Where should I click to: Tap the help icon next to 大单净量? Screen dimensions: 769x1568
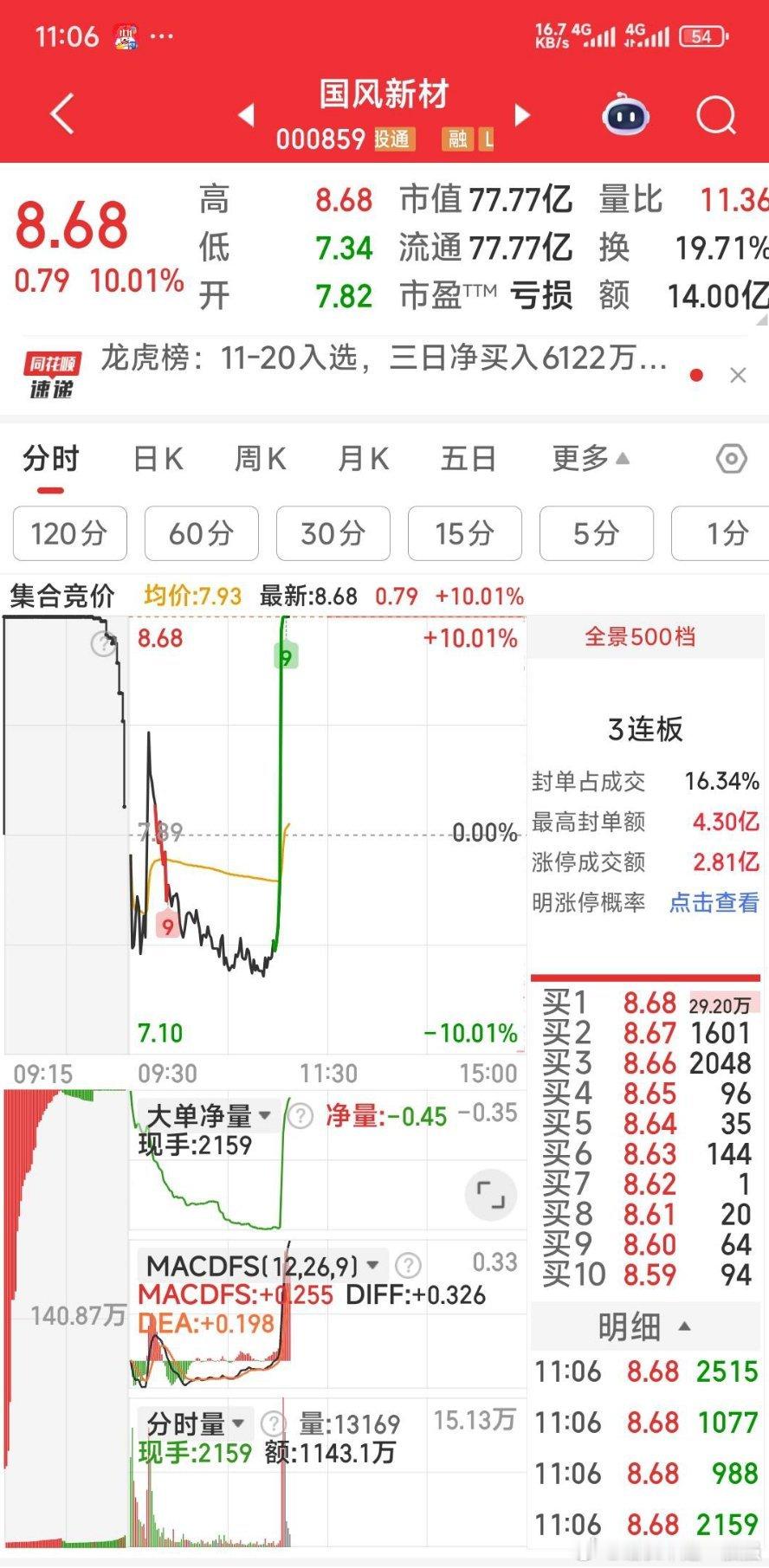coord(300,1116)
